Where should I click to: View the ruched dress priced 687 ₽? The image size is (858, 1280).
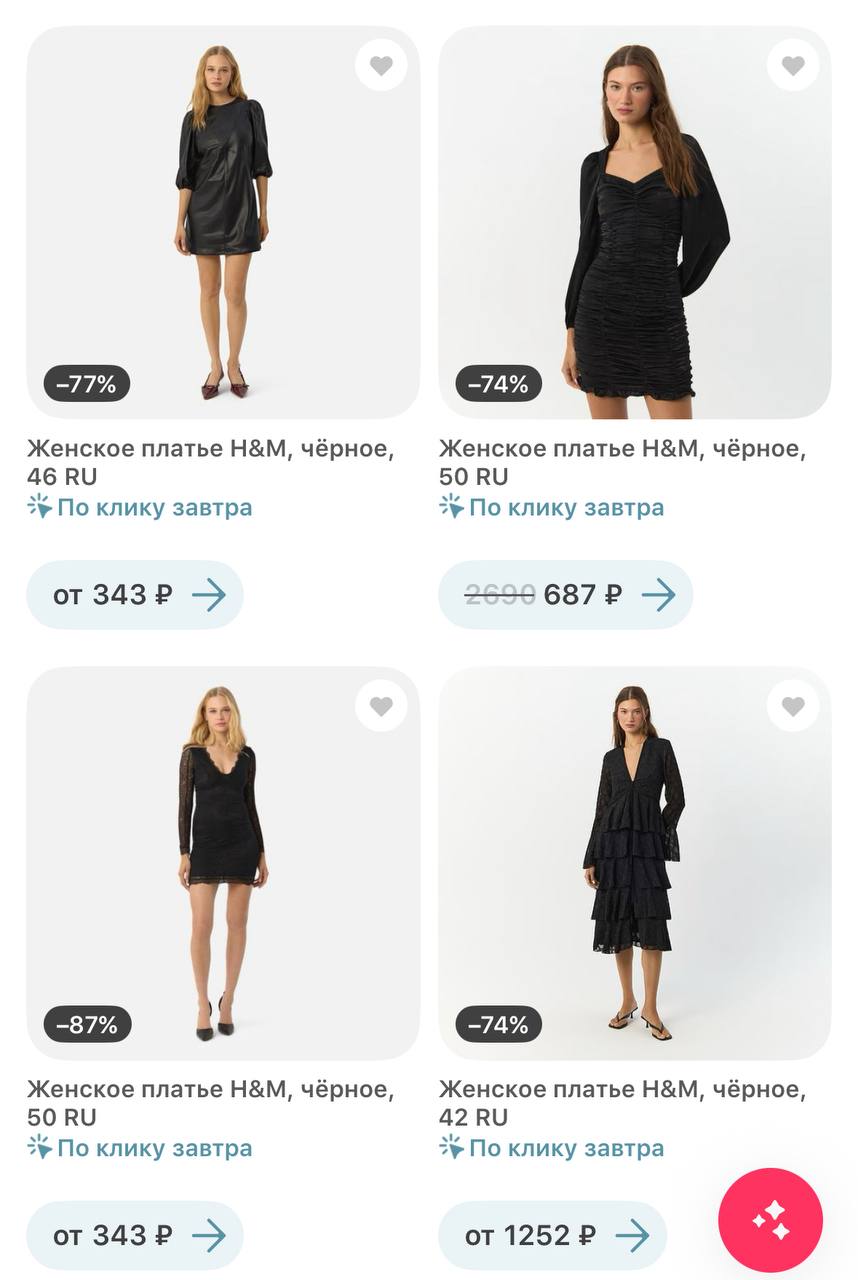pos(635,222)
